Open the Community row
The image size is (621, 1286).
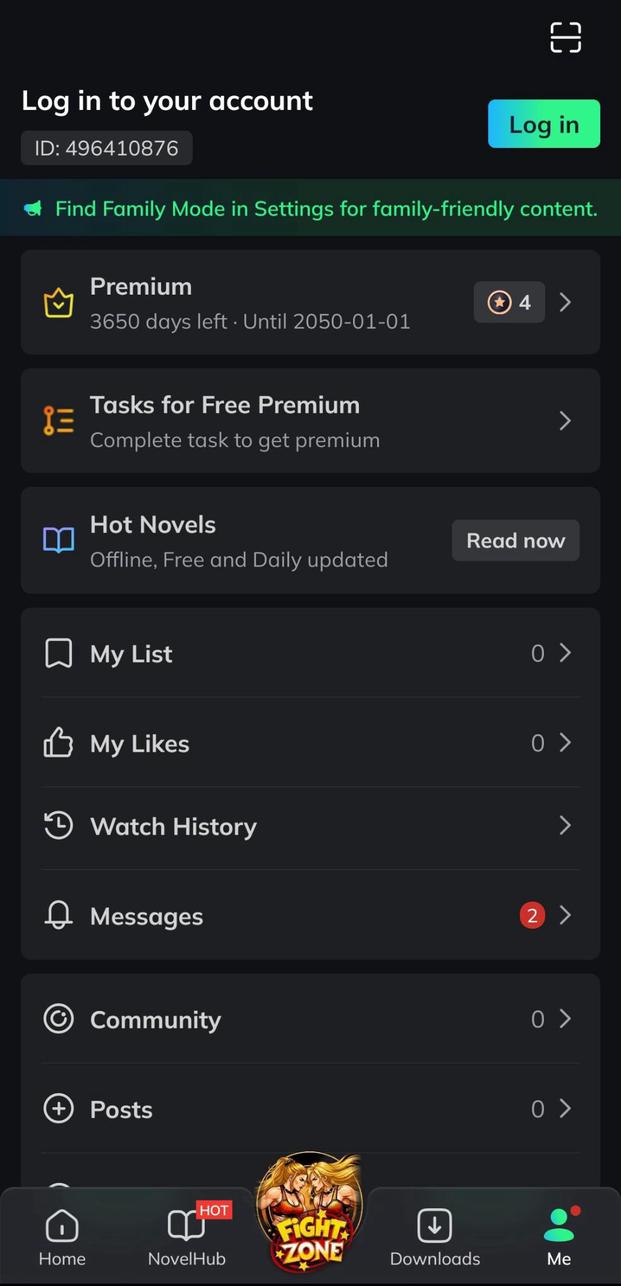tap(310, 1019)
